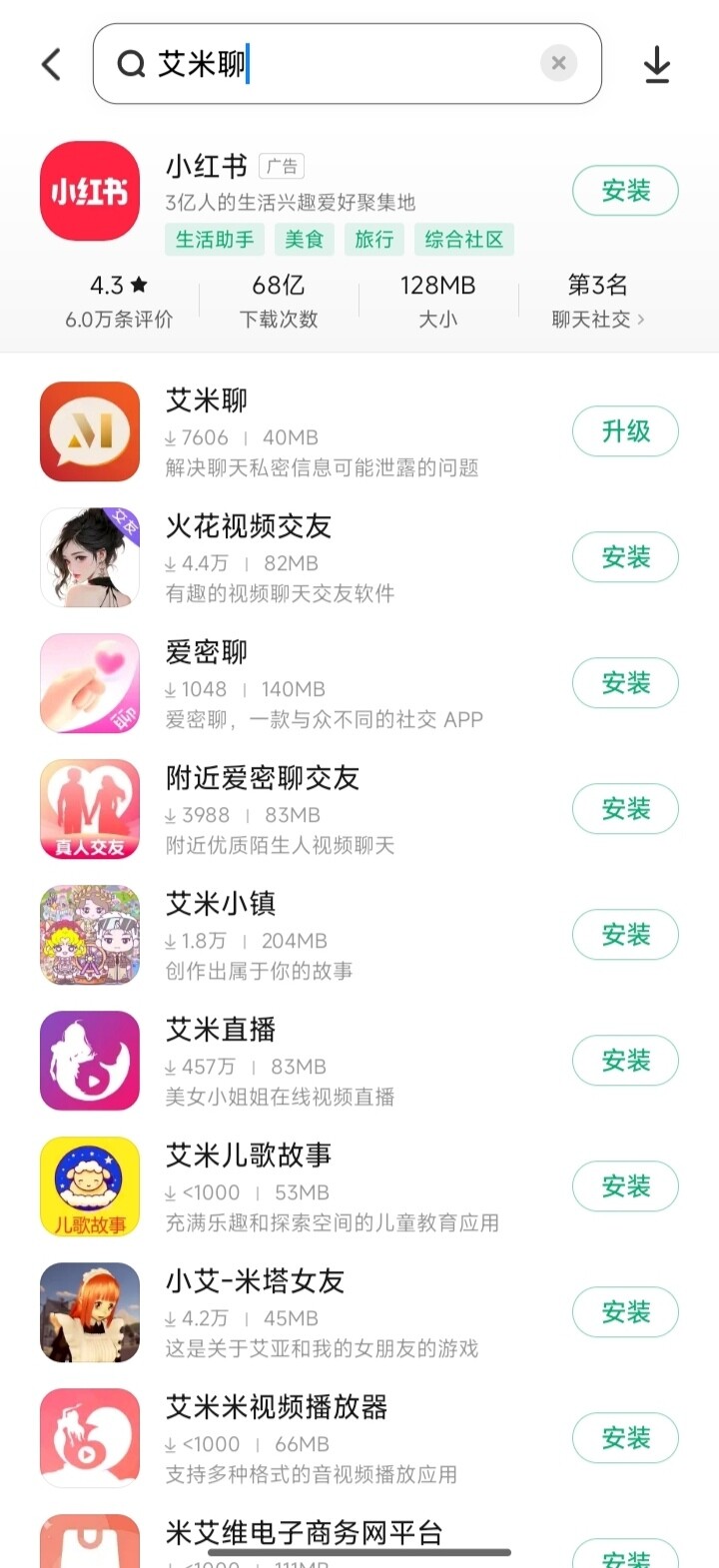Go back using the top-left arrow
This screenshot has height=1568, width=719.
[52, 65]
